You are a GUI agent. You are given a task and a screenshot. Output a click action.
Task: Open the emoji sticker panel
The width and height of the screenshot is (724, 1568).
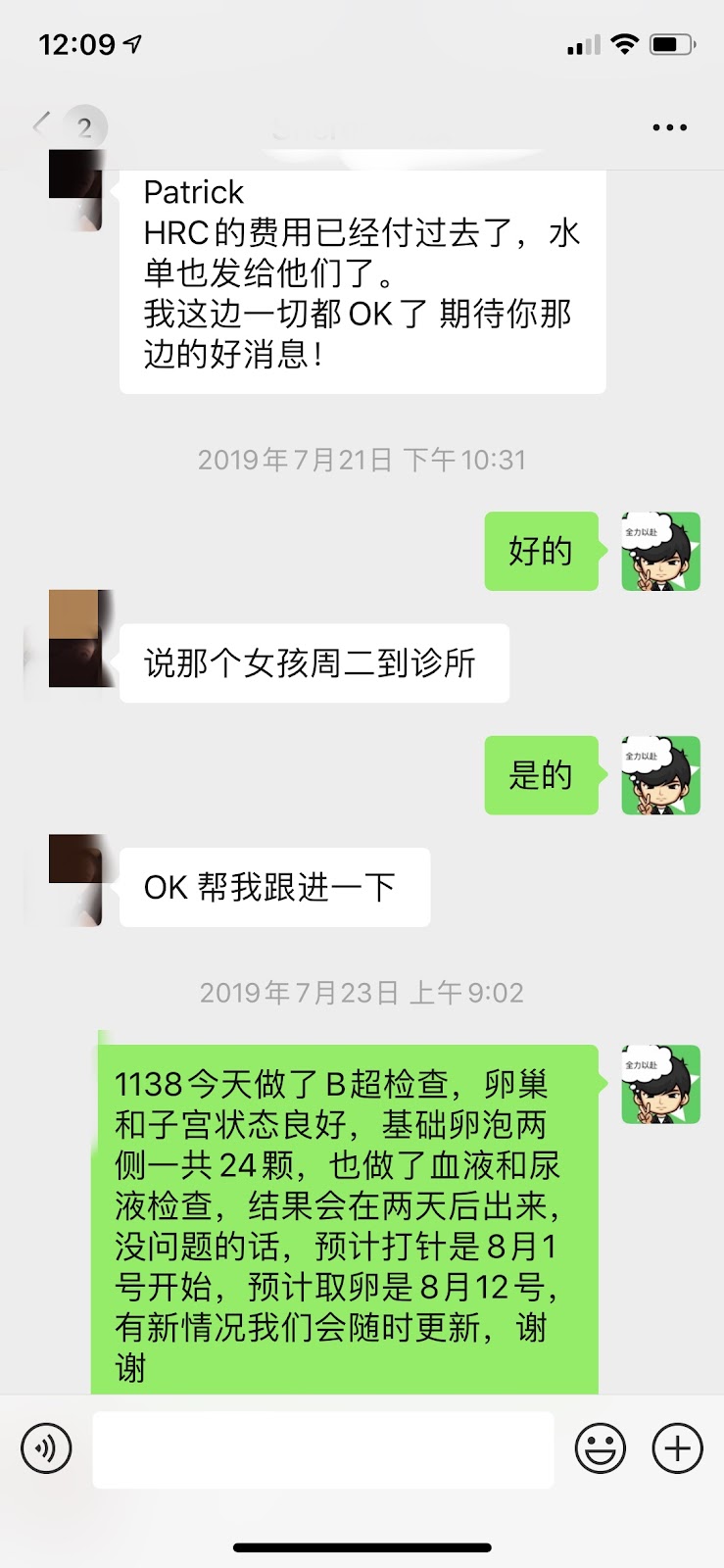point(600,1448)
